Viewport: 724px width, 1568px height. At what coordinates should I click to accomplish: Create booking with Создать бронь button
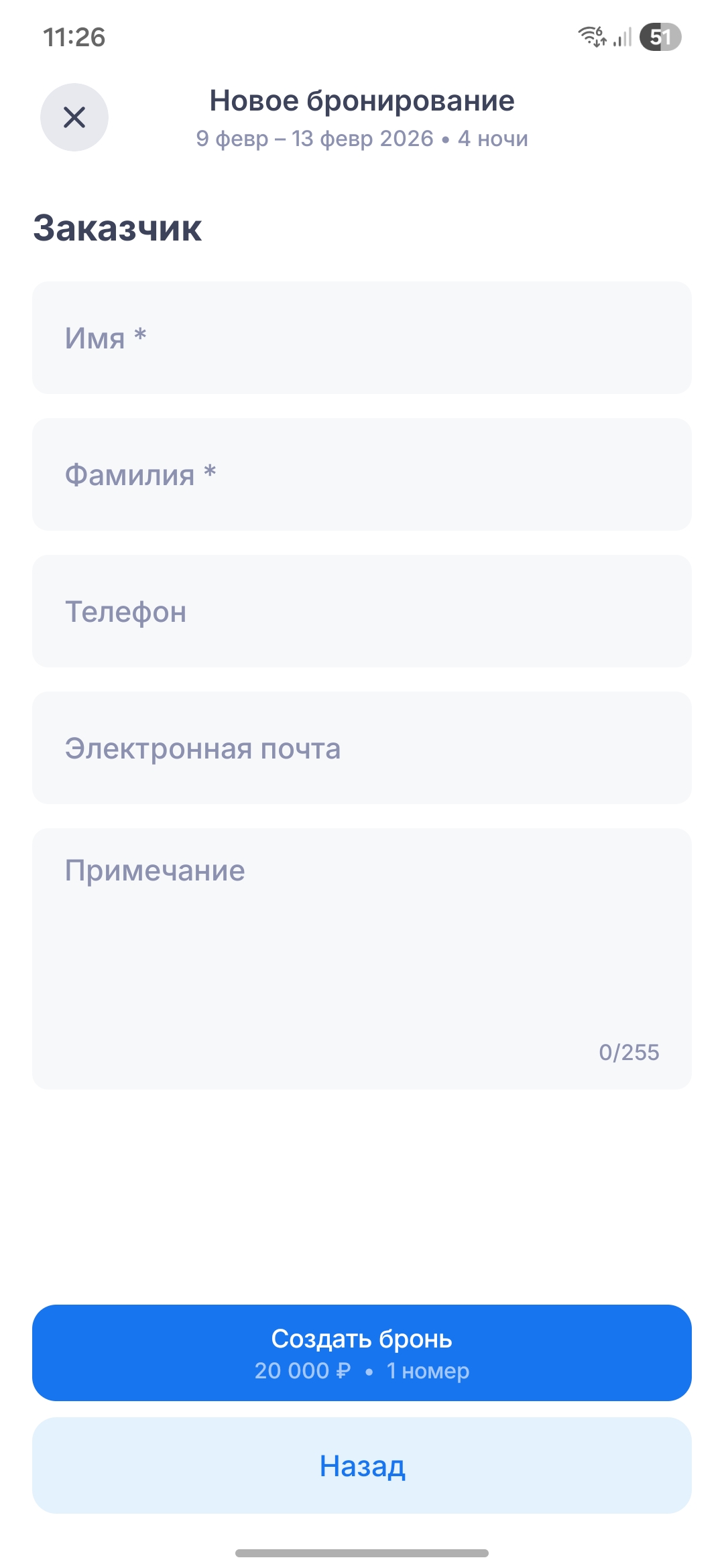point(362,1353)
